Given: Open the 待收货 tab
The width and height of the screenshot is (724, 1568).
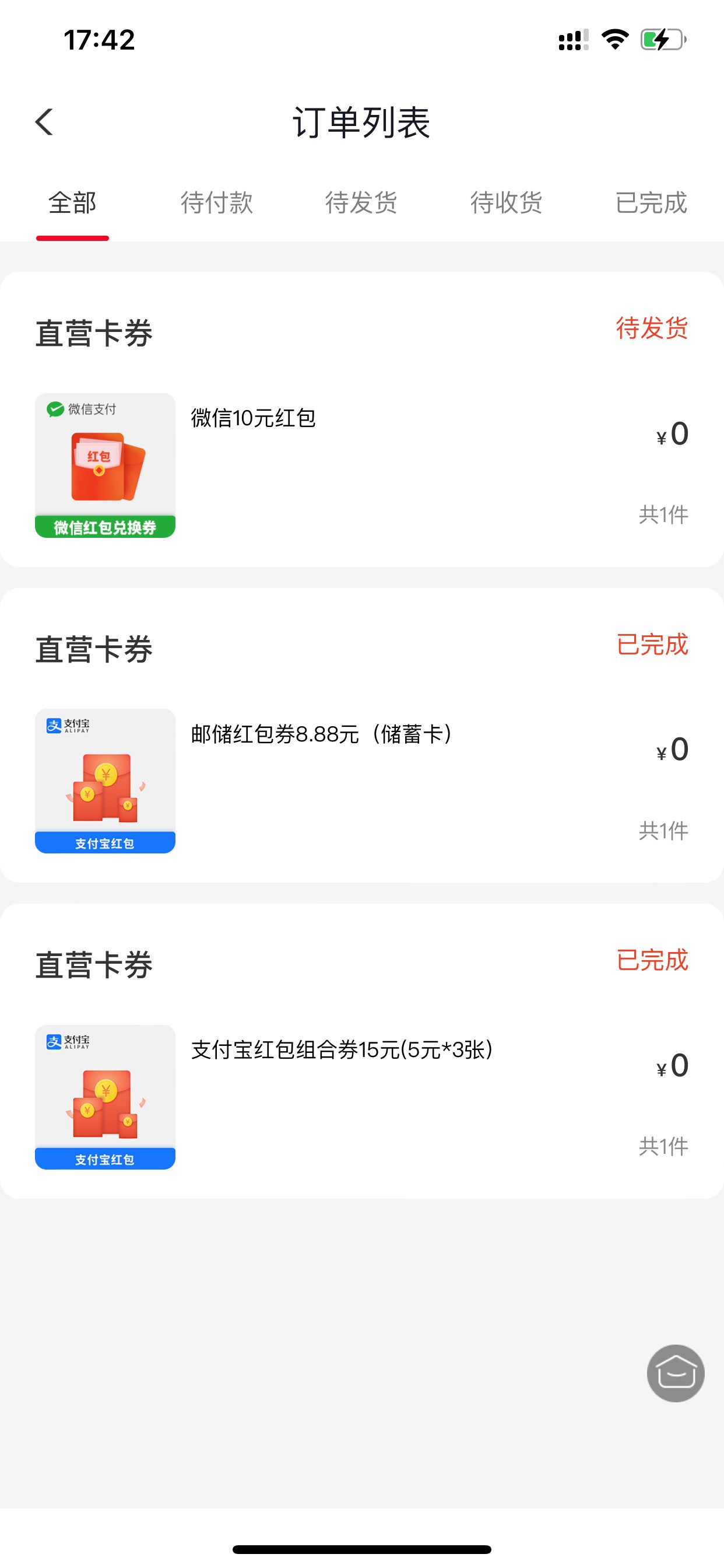Looking at the screenshot, I should click(x=506, y=202).
